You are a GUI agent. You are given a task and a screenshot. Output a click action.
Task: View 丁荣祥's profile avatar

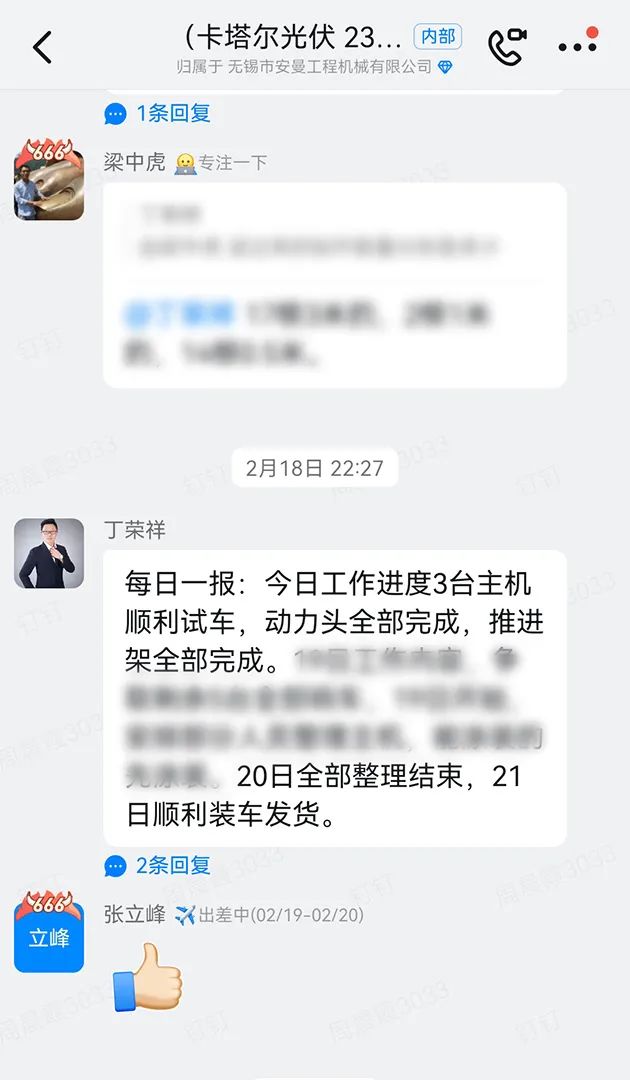(49, 553)
